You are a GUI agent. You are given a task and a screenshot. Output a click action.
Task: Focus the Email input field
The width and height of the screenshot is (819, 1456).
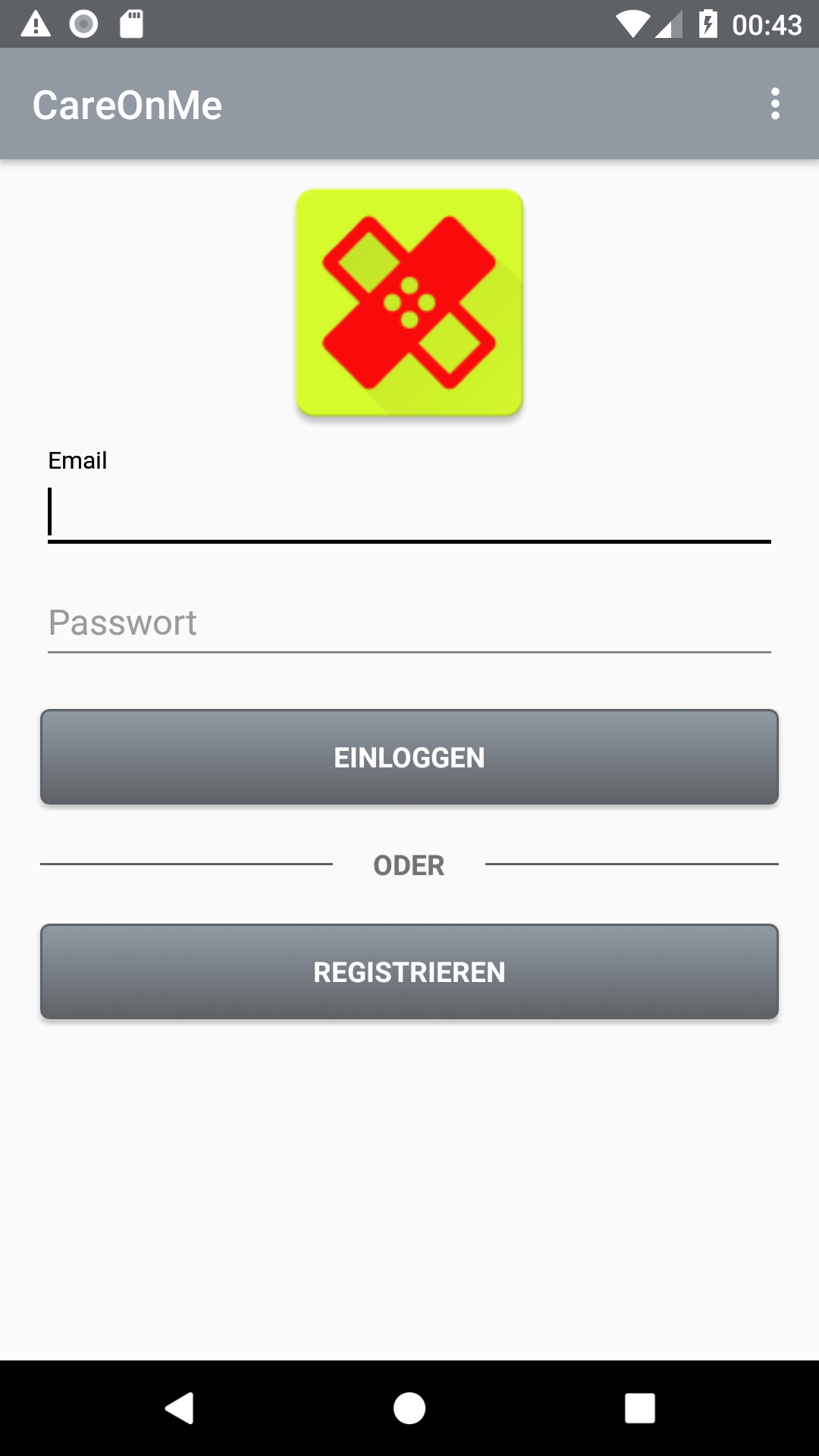tap(409, 513)
